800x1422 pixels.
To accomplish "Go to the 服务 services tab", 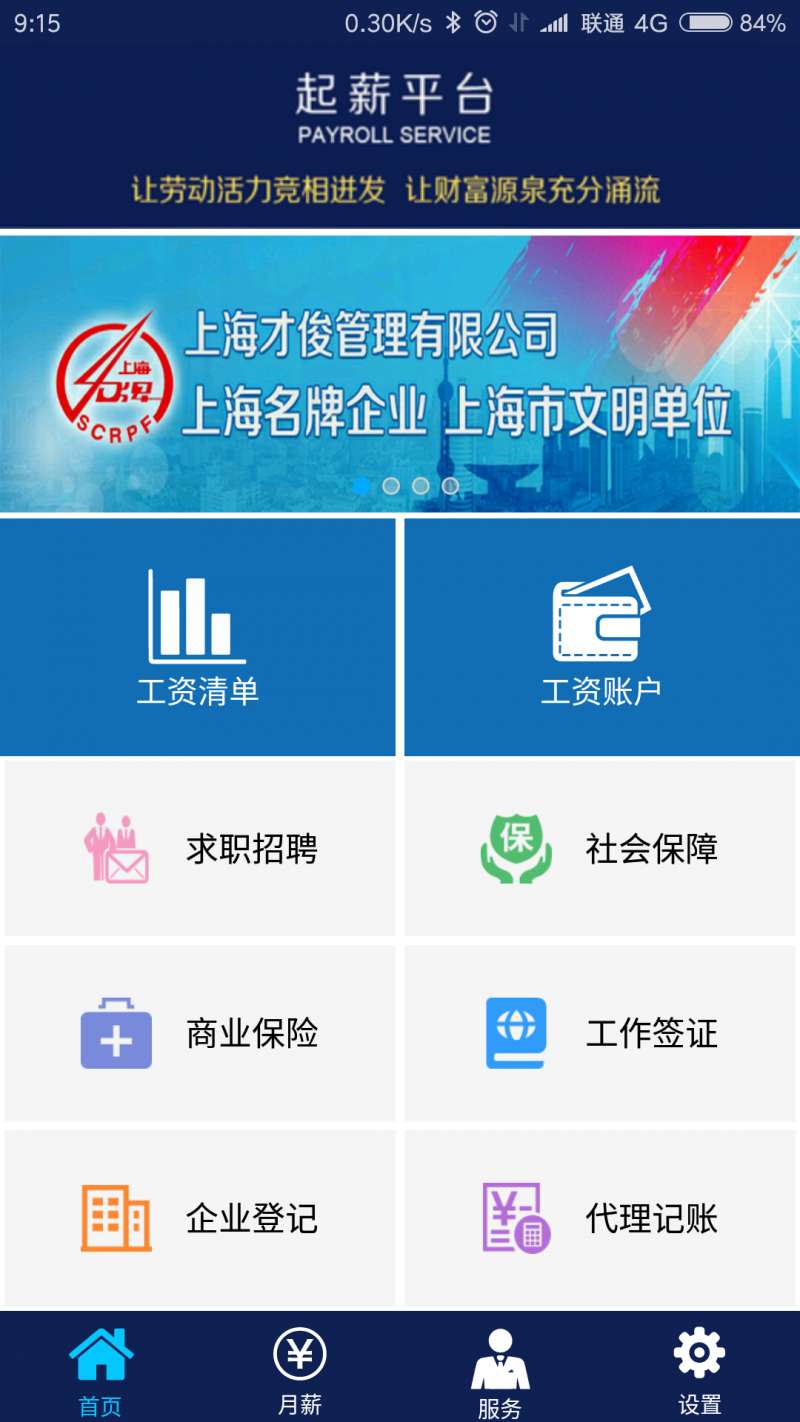I will 500,1369.
